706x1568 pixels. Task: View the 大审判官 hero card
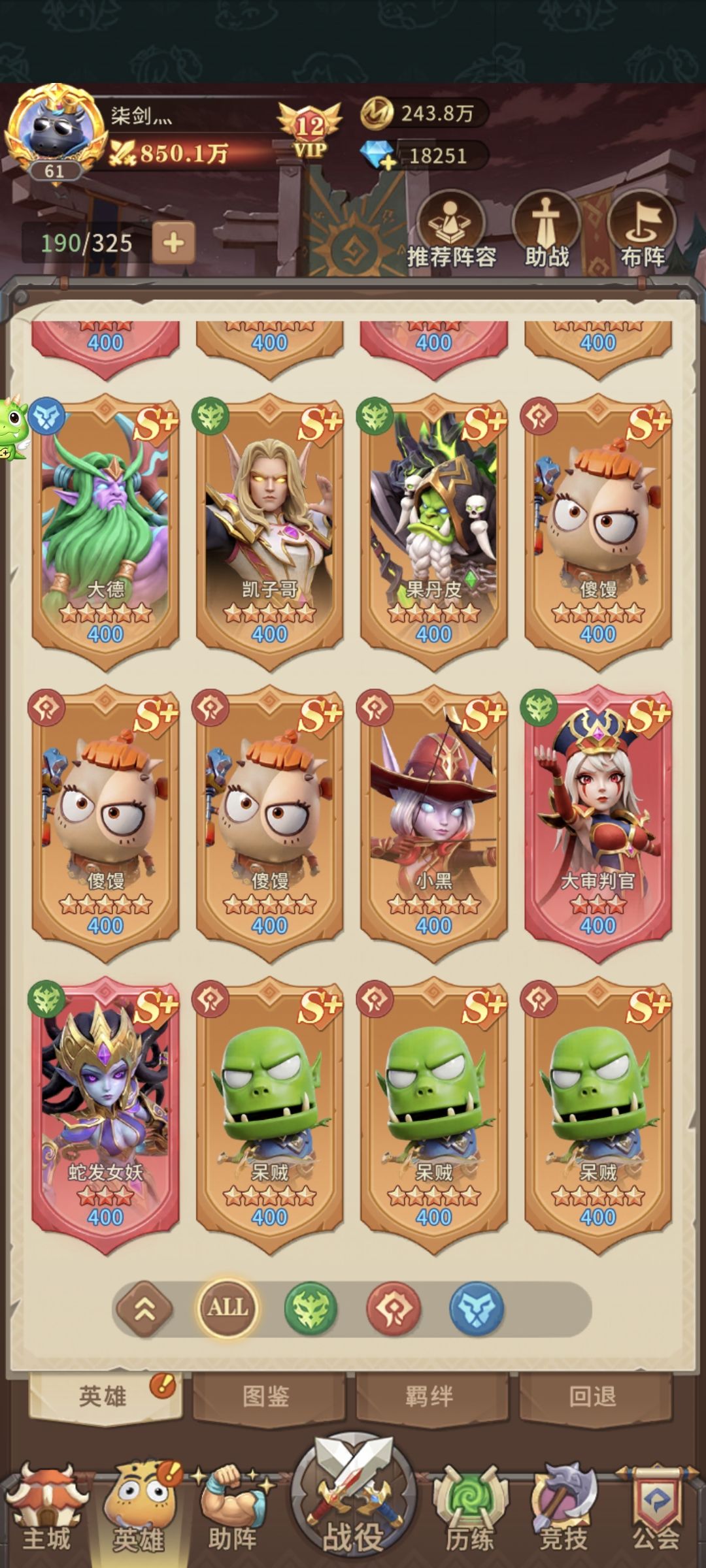tap(597, 823)
